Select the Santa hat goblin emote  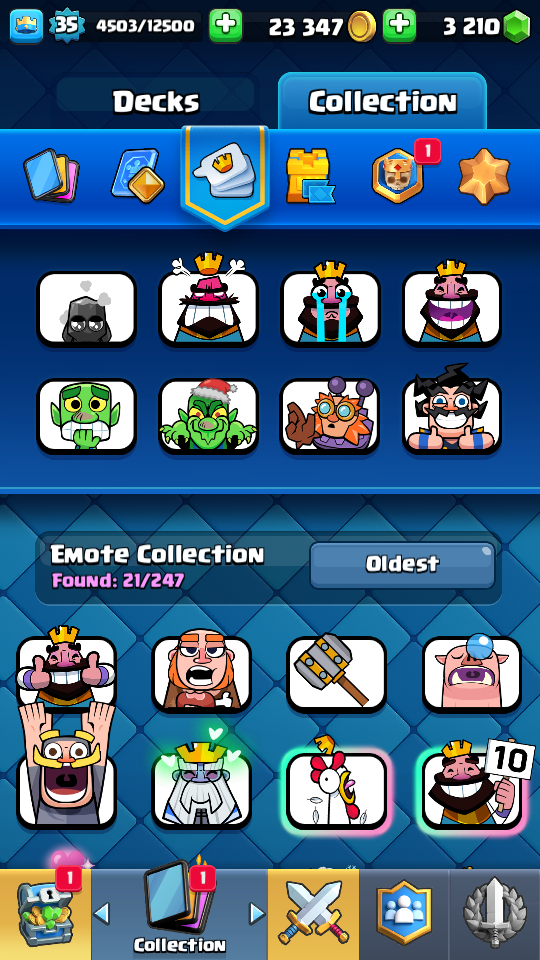point(208,416)
